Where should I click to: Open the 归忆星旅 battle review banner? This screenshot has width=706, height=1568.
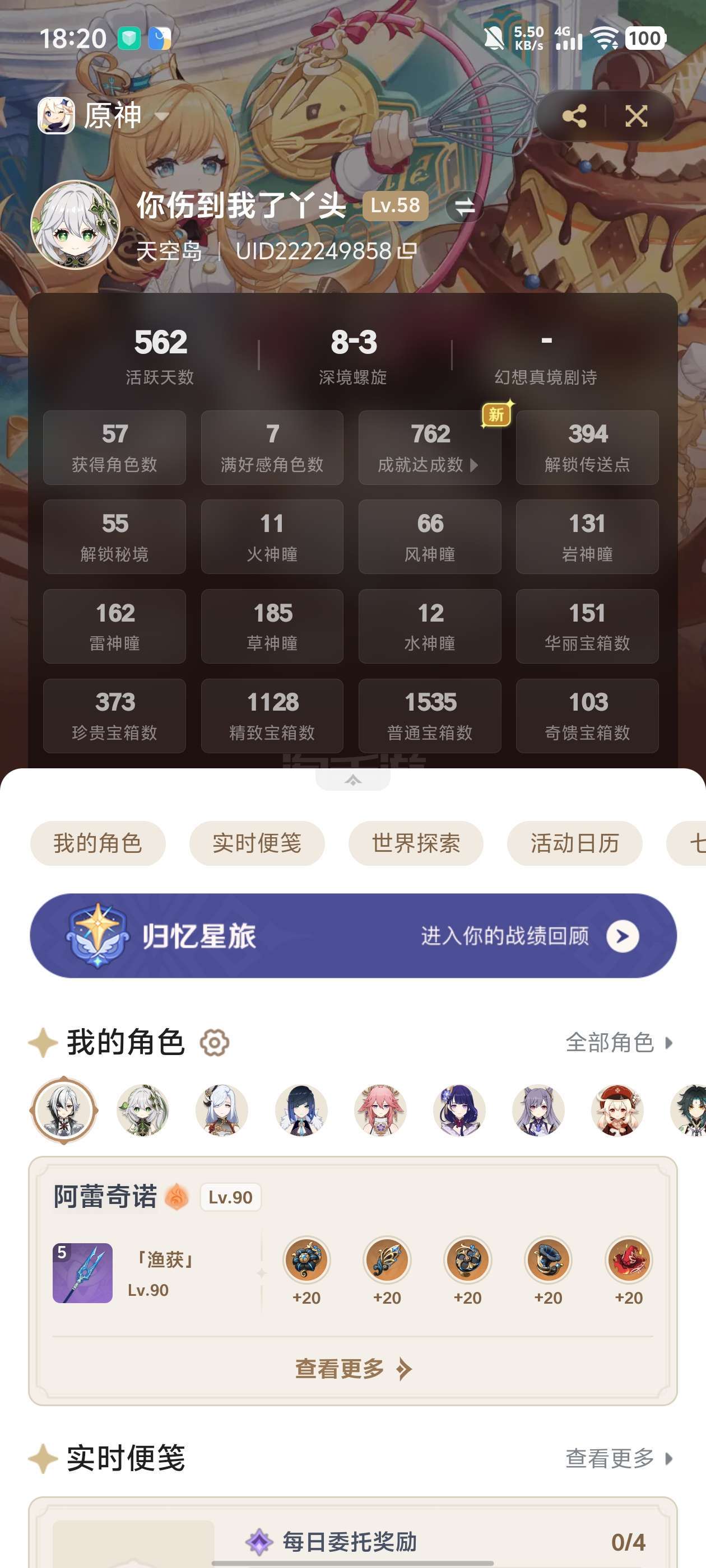coord(352,936)
